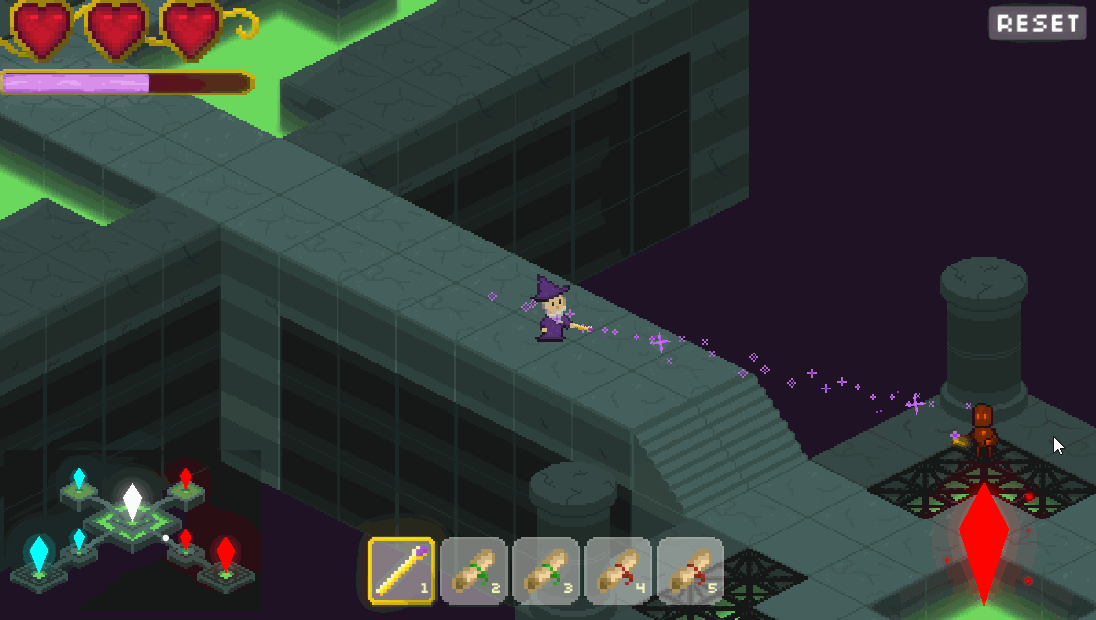Tap the RESET button
Image resolution: width=1096 pixels, height=620 pixels.
tap(1037, 23)
